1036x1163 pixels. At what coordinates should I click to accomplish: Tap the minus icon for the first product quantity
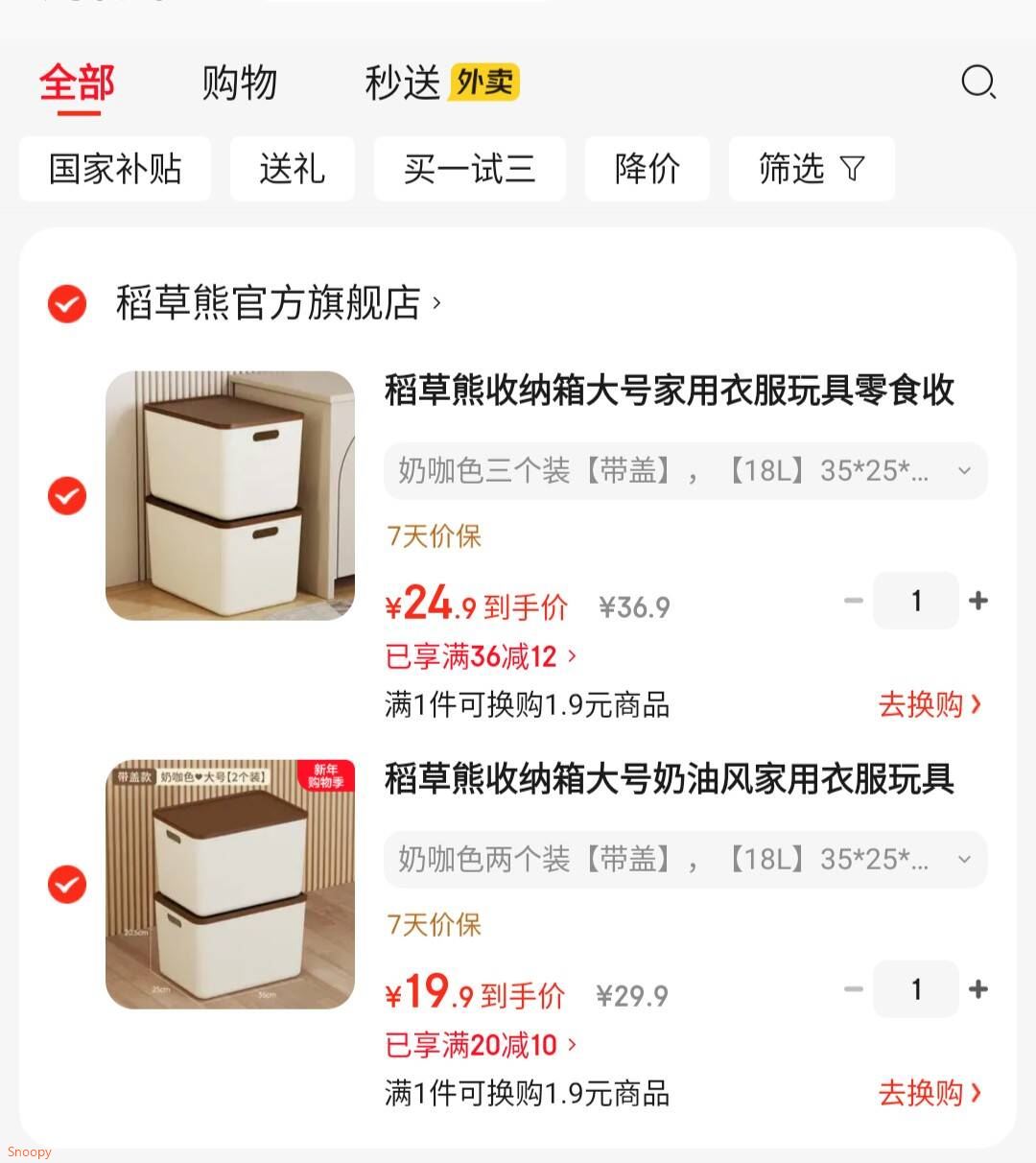pos(853,601)
